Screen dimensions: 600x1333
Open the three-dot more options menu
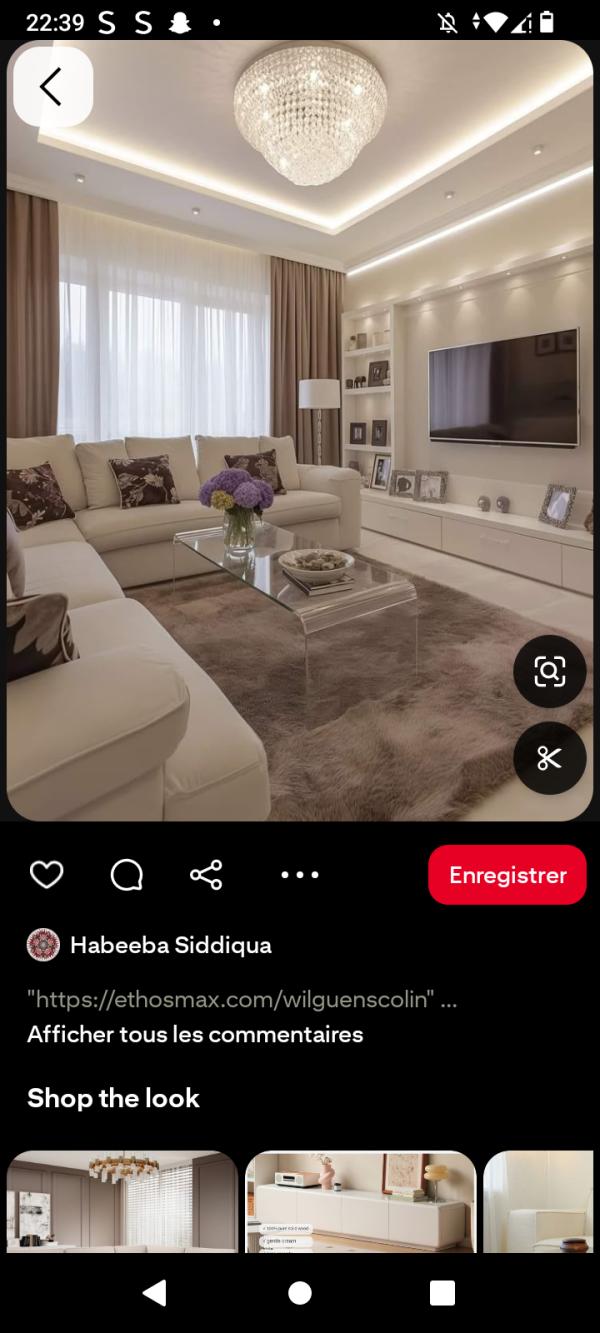pos(299,875)
